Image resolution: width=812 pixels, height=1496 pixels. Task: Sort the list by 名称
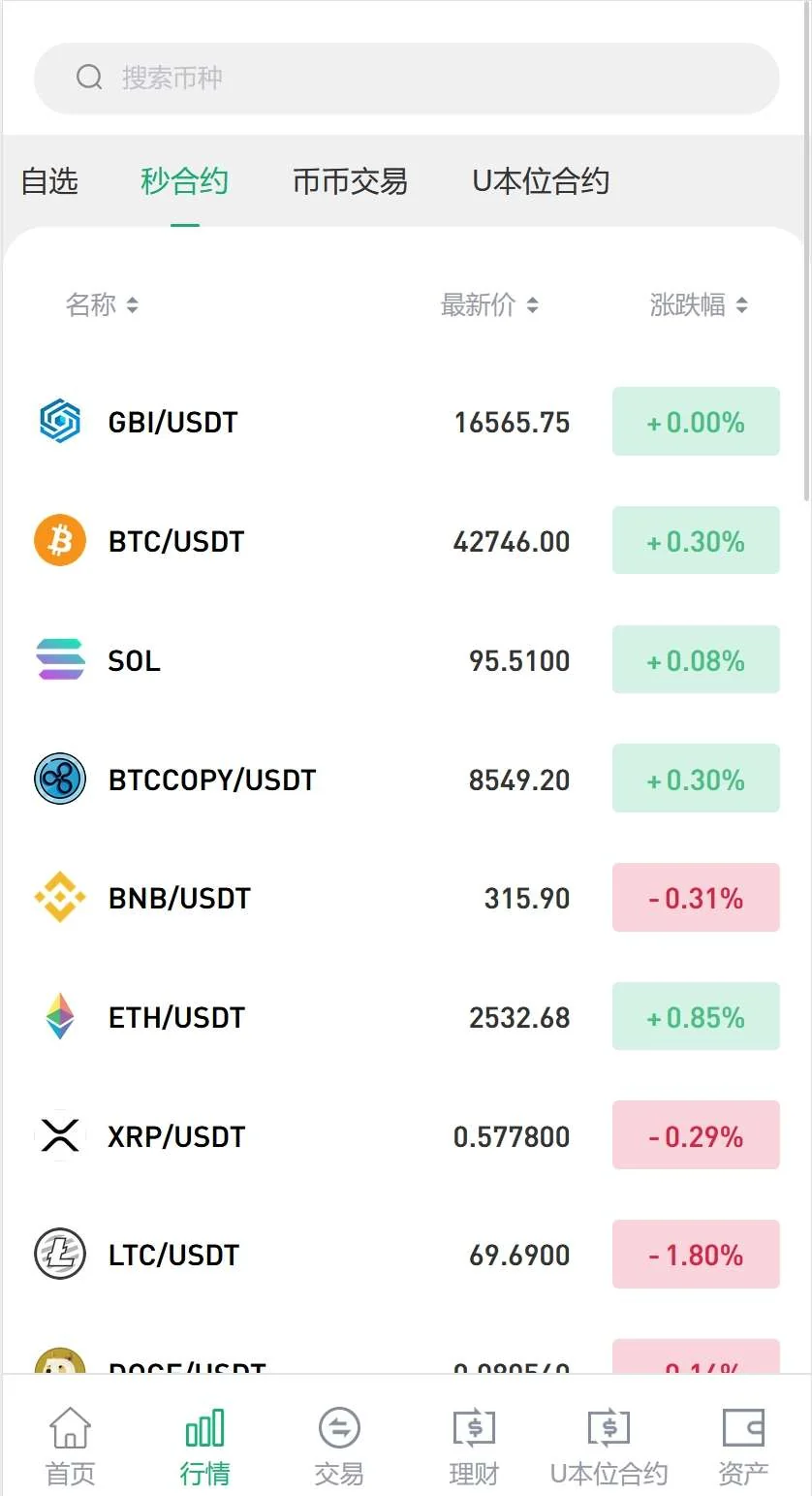pyautogui.click(x=102, y=305)
